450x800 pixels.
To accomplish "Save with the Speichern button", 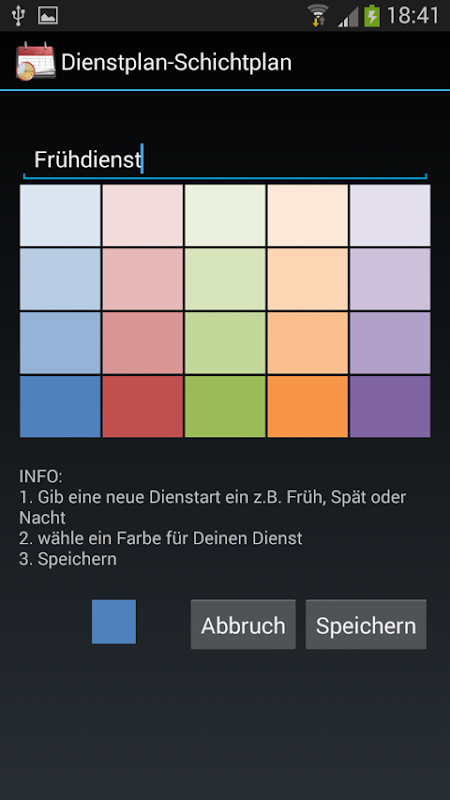I will point(366,624).
